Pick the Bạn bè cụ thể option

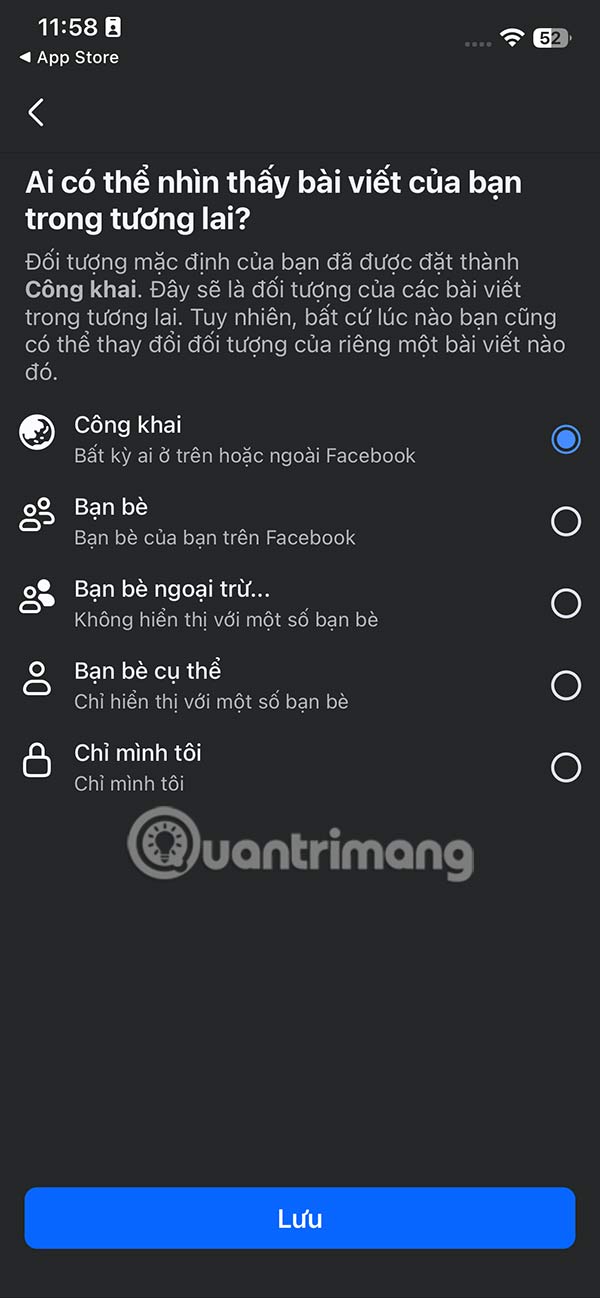tap(565, 685)
